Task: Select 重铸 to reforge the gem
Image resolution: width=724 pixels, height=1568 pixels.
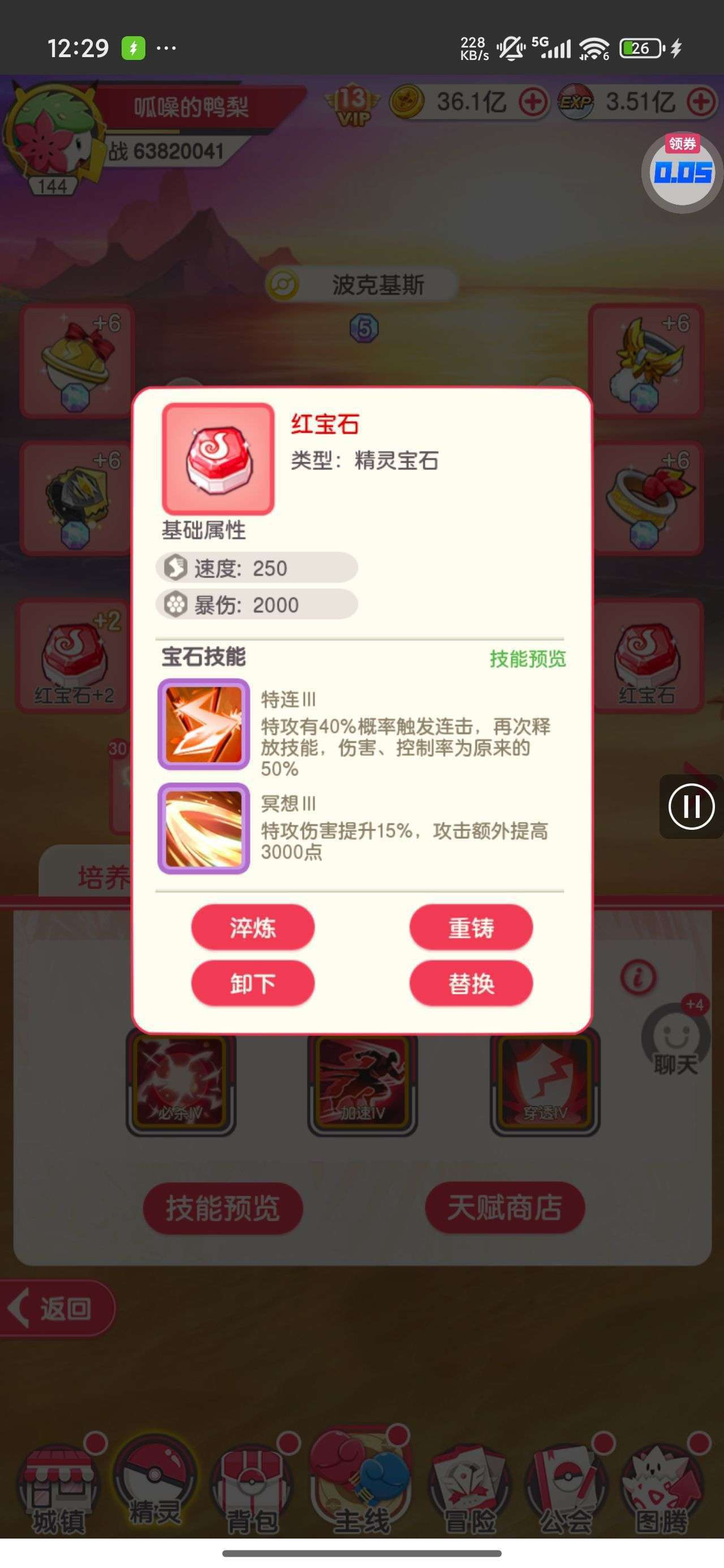Action: coord(471,927)
